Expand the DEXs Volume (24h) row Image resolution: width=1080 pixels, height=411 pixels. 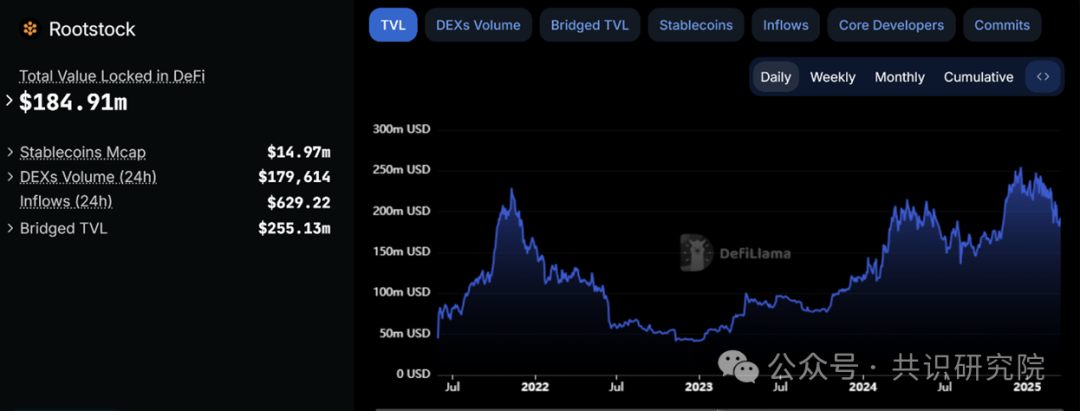point(10,177)
